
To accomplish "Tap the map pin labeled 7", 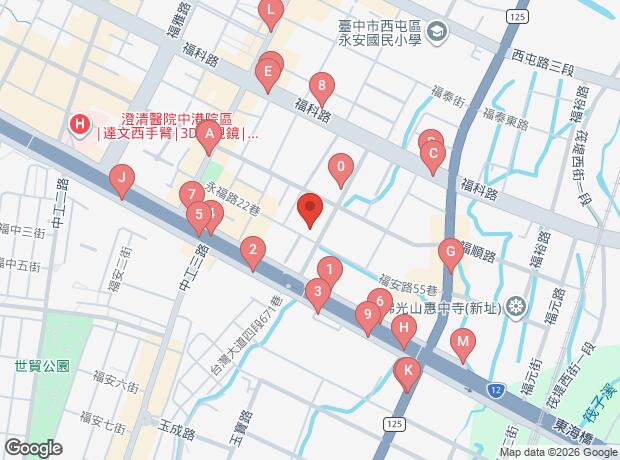I will point(190,194).
